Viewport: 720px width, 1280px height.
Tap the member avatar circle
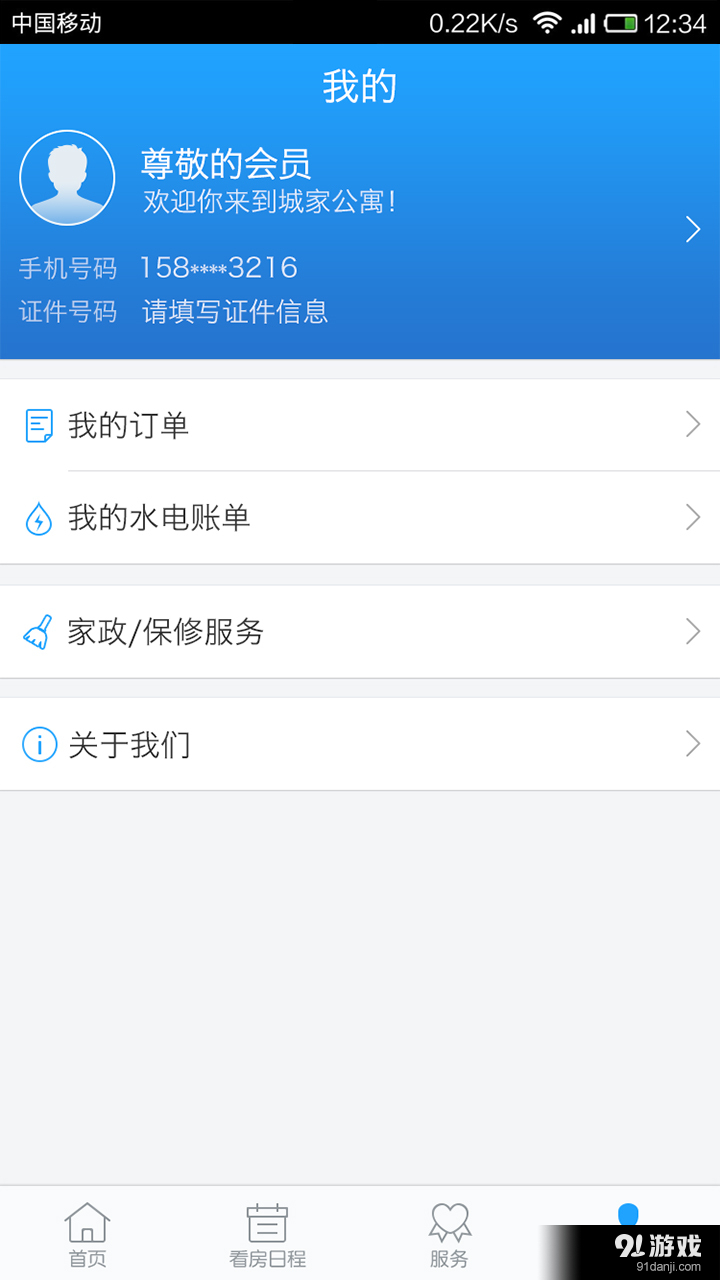tap(67, 176)
